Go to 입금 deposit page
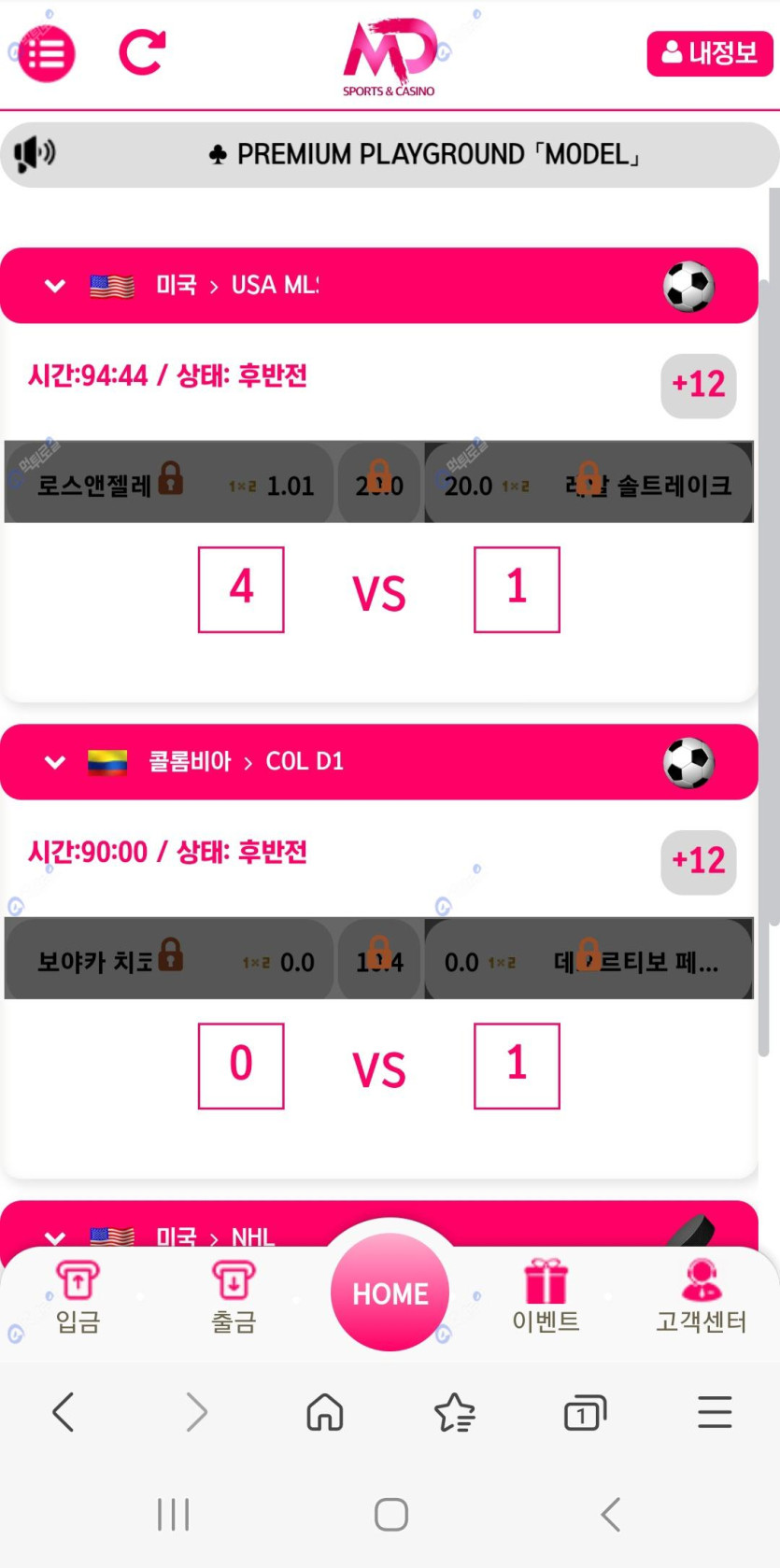This screenshot has height=1568, width=780. pos(78,1296)
